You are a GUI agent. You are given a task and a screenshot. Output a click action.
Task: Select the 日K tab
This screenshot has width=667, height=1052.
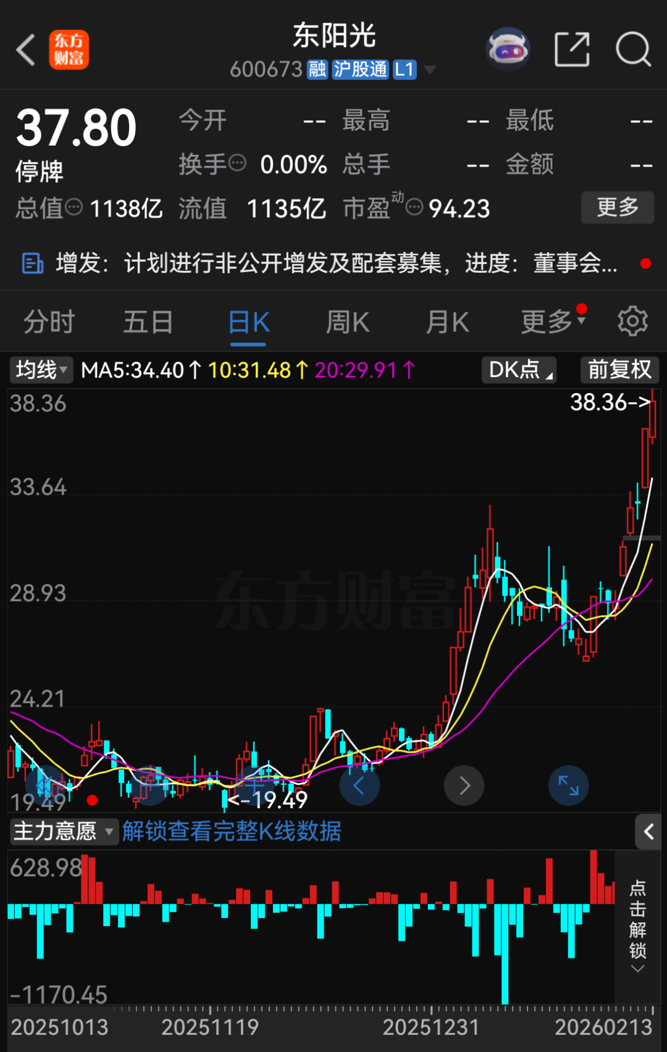[x=248, y=322]
